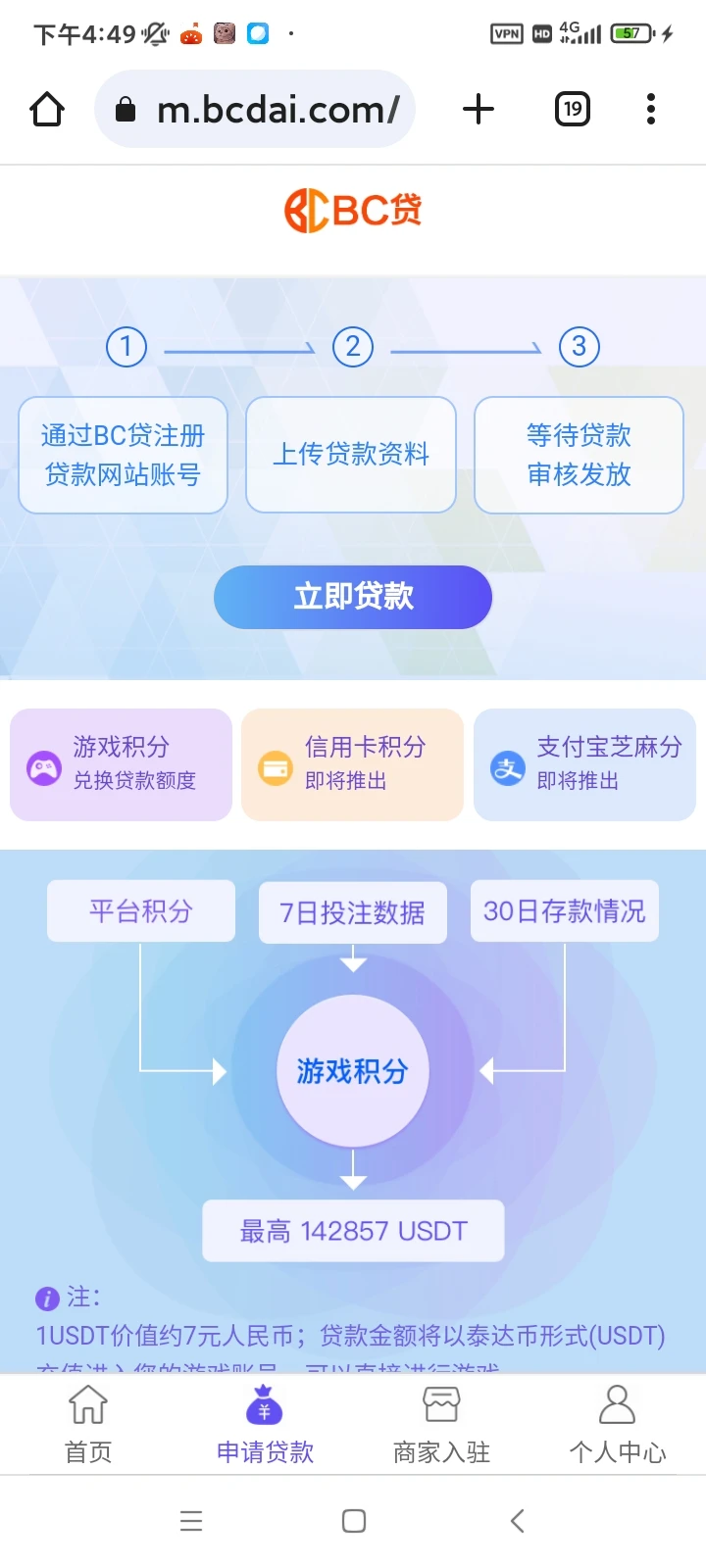Switch to the 申请贷款 tab

[x=265, y=1424]
